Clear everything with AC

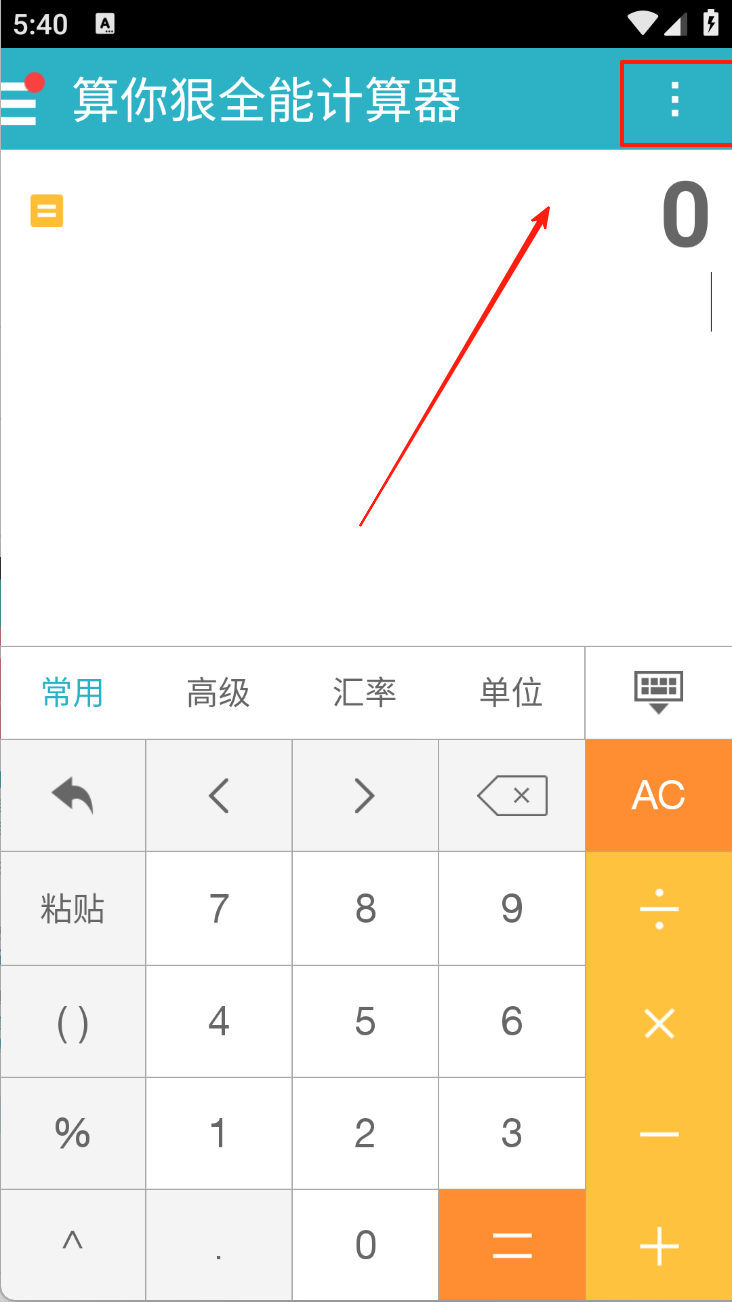(658, 796)
